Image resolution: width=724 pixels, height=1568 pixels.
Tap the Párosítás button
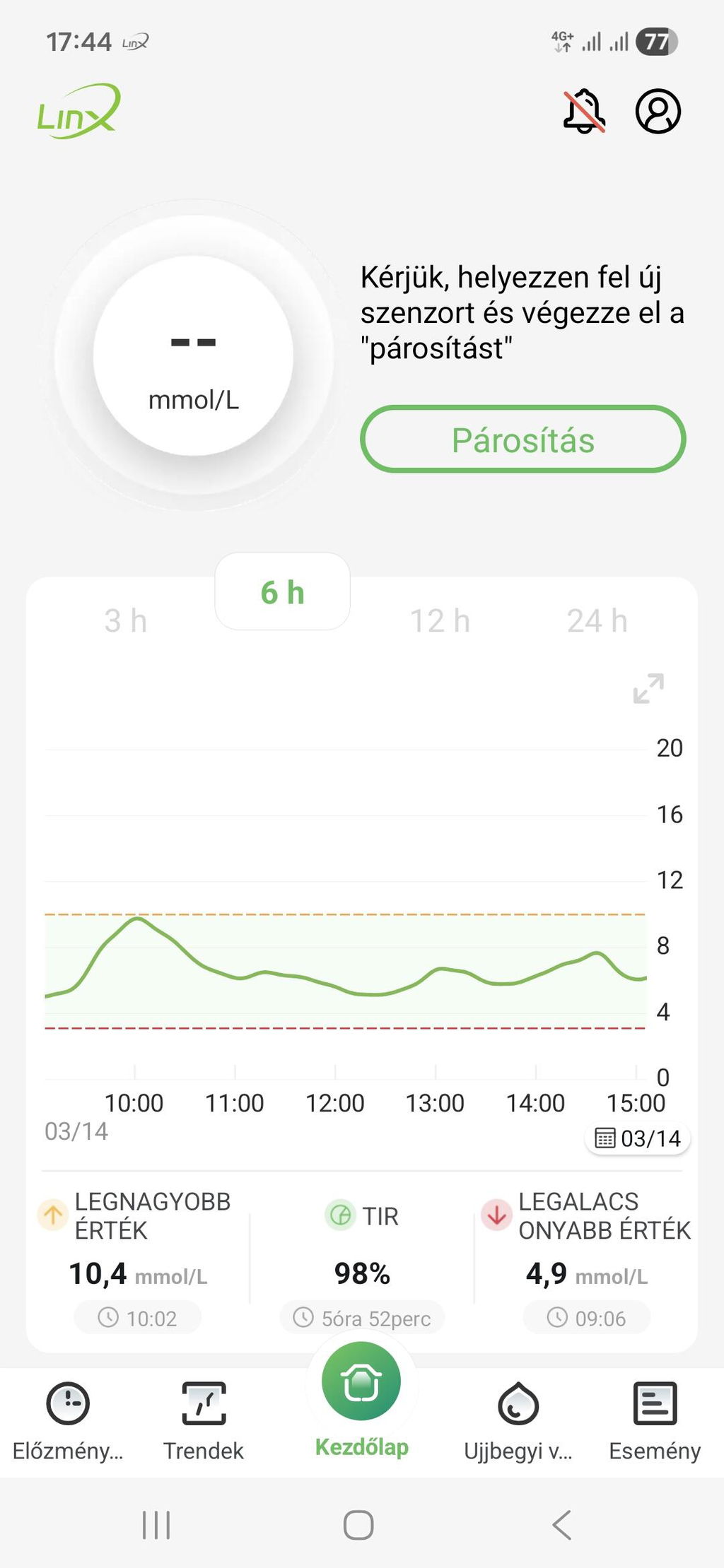point(523,440)
